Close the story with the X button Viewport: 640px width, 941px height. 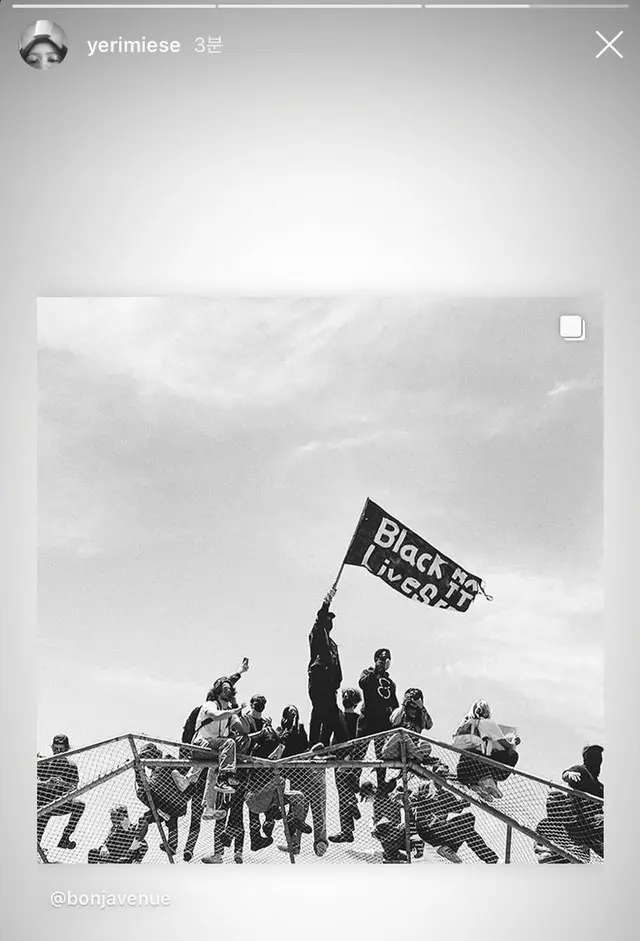pyautogui.click(x=609, y=45)
